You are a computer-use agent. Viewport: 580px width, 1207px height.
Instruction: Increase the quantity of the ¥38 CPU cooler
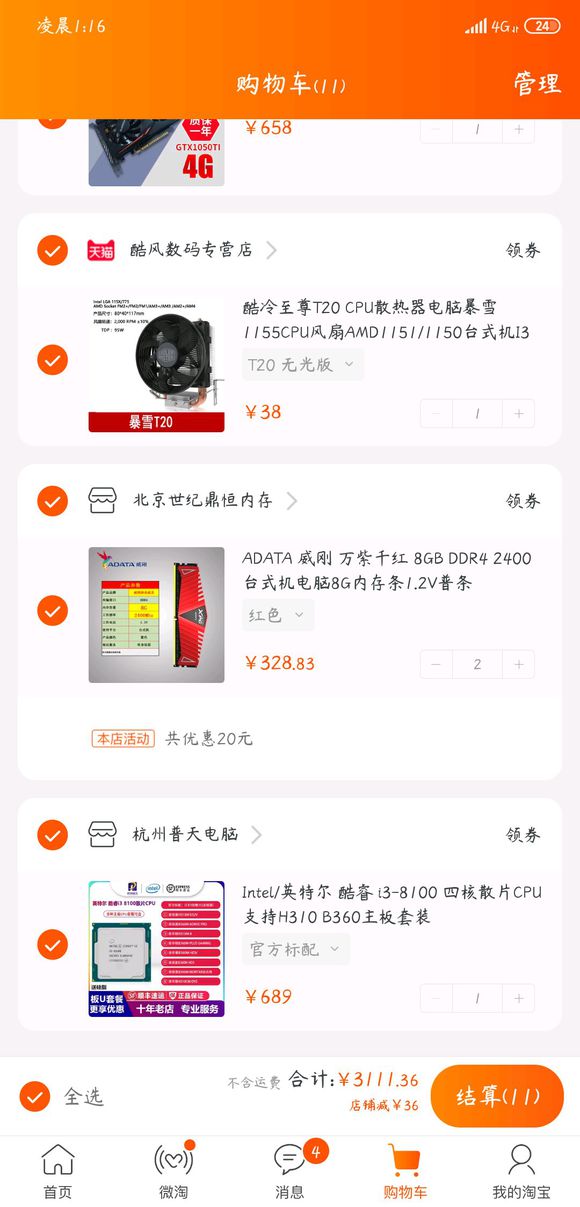click(x=518, y=413)
